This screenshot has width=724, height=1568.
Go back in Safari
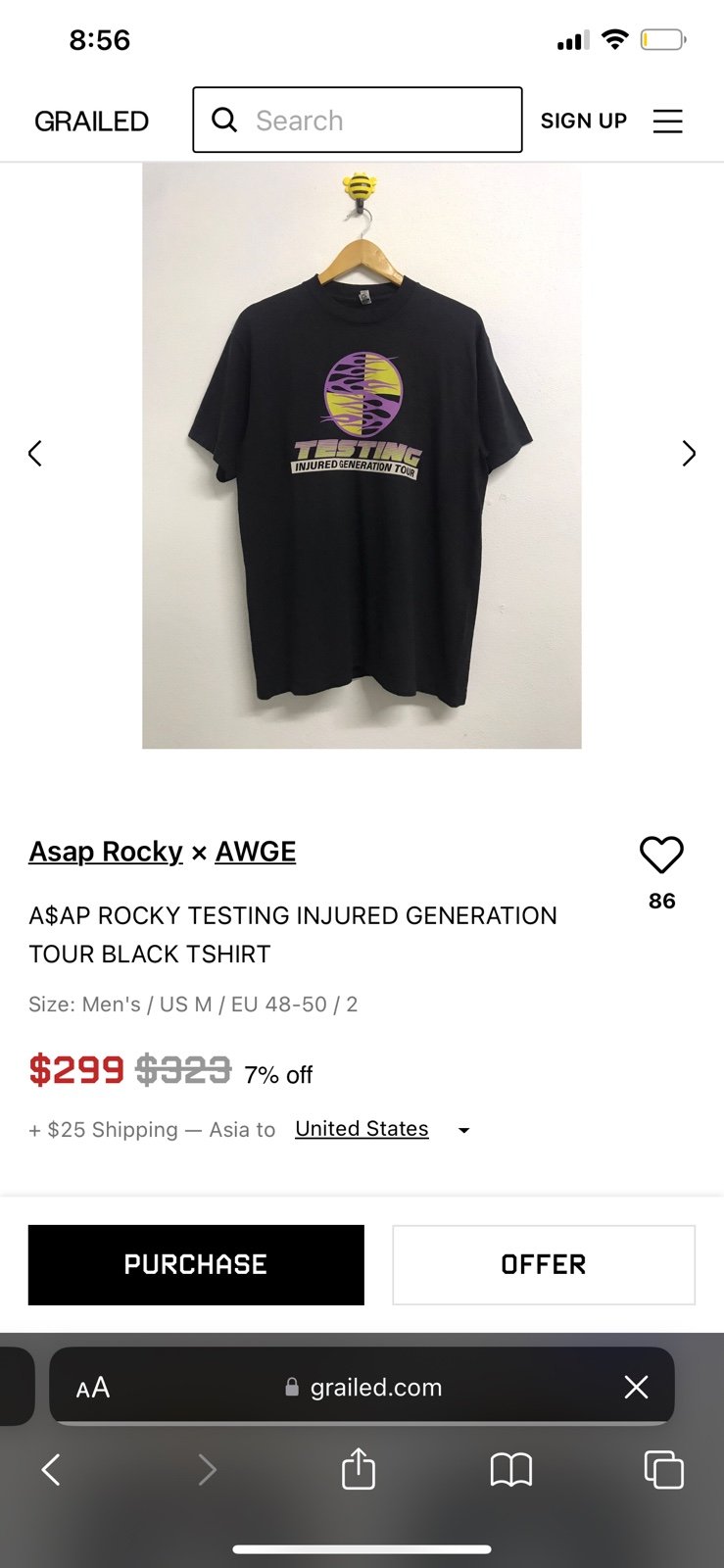(51, 1469)
